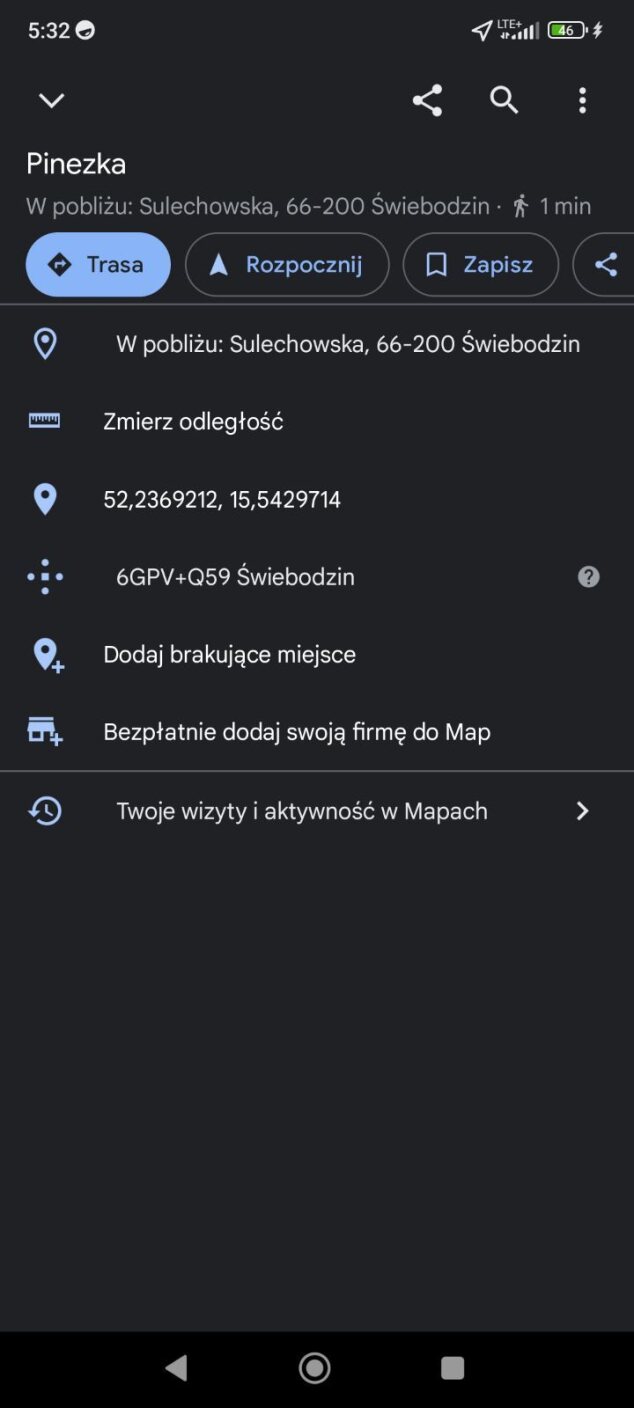This screenshot has width=634, height=1408.
Task: Share this pin via top bar
Action: click(x=427, y=100)
